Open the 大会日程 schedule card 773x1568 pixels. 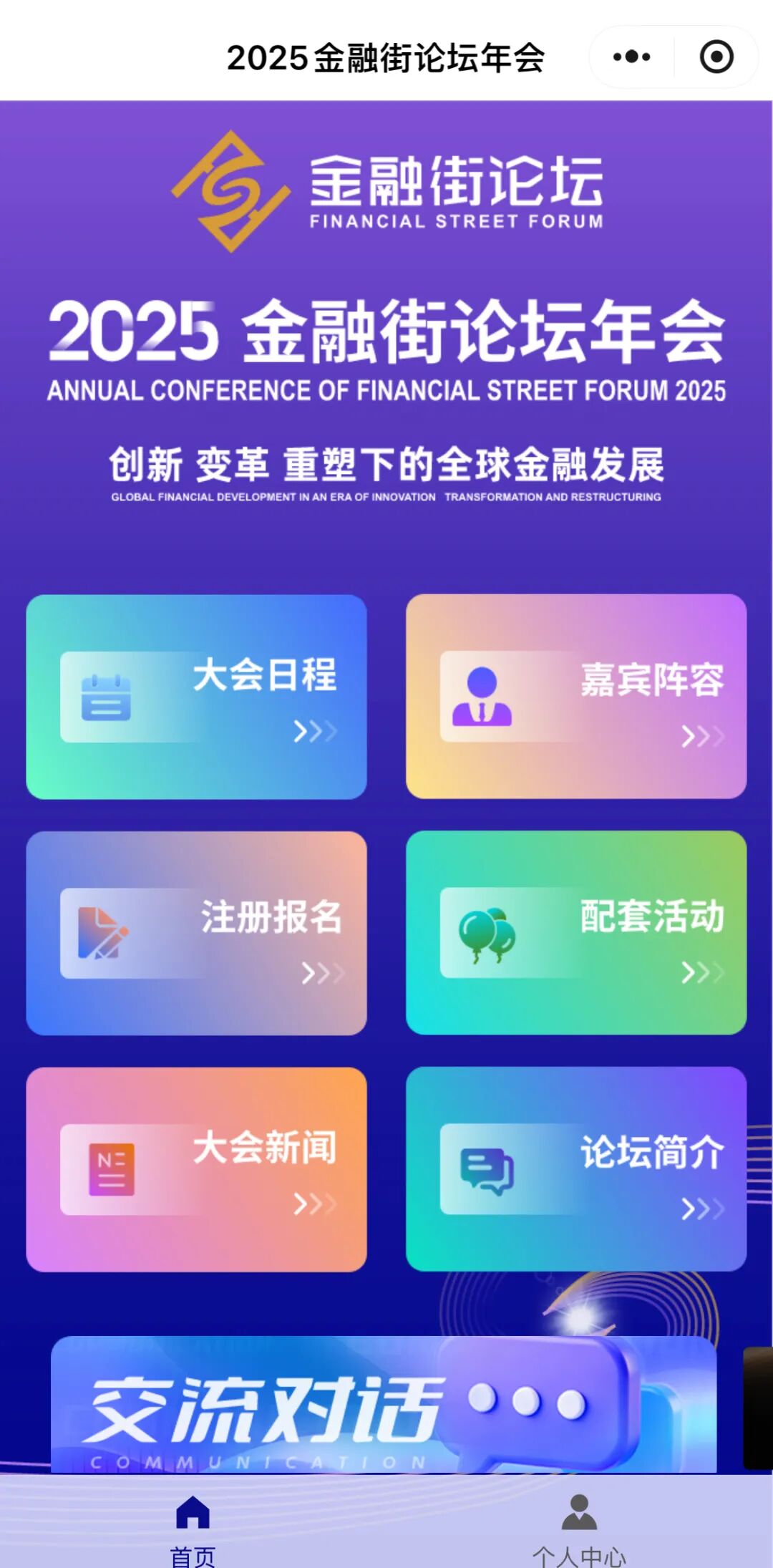click(196, 696)
